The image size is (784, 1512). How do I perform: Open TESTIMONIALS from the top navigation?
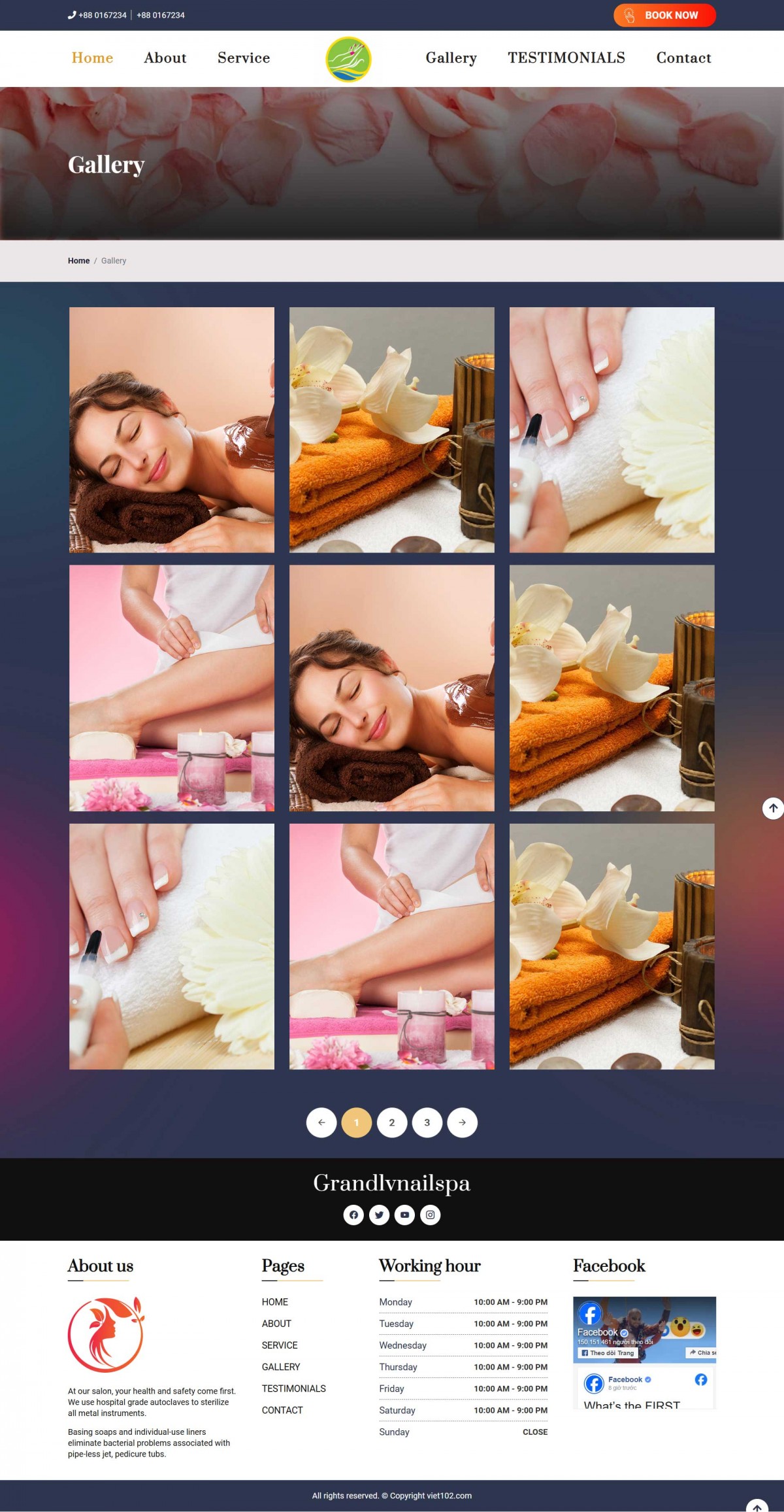point(566,58)
